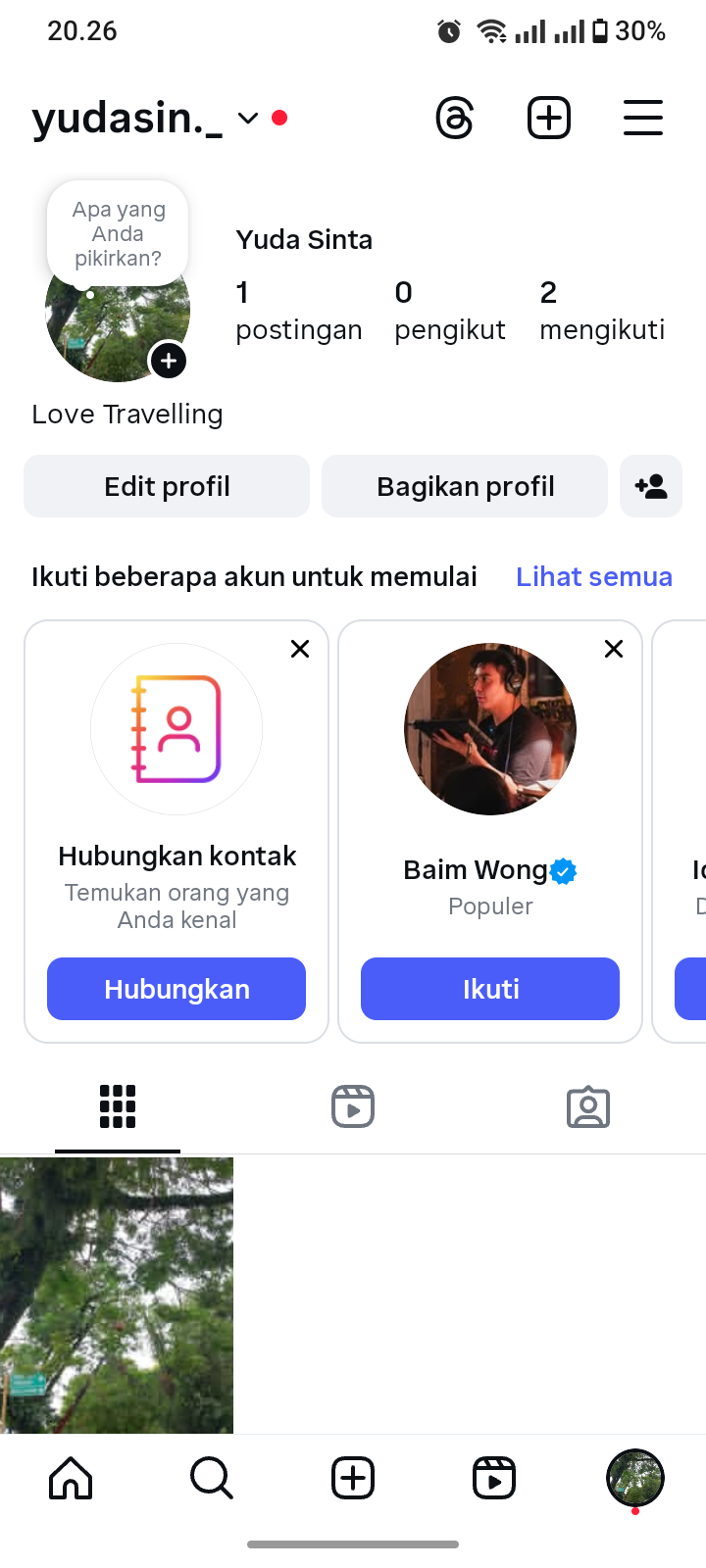Screen dimensions: 706x1568
Task: Open the discover people icon button
Action: [x=651, y=486]
